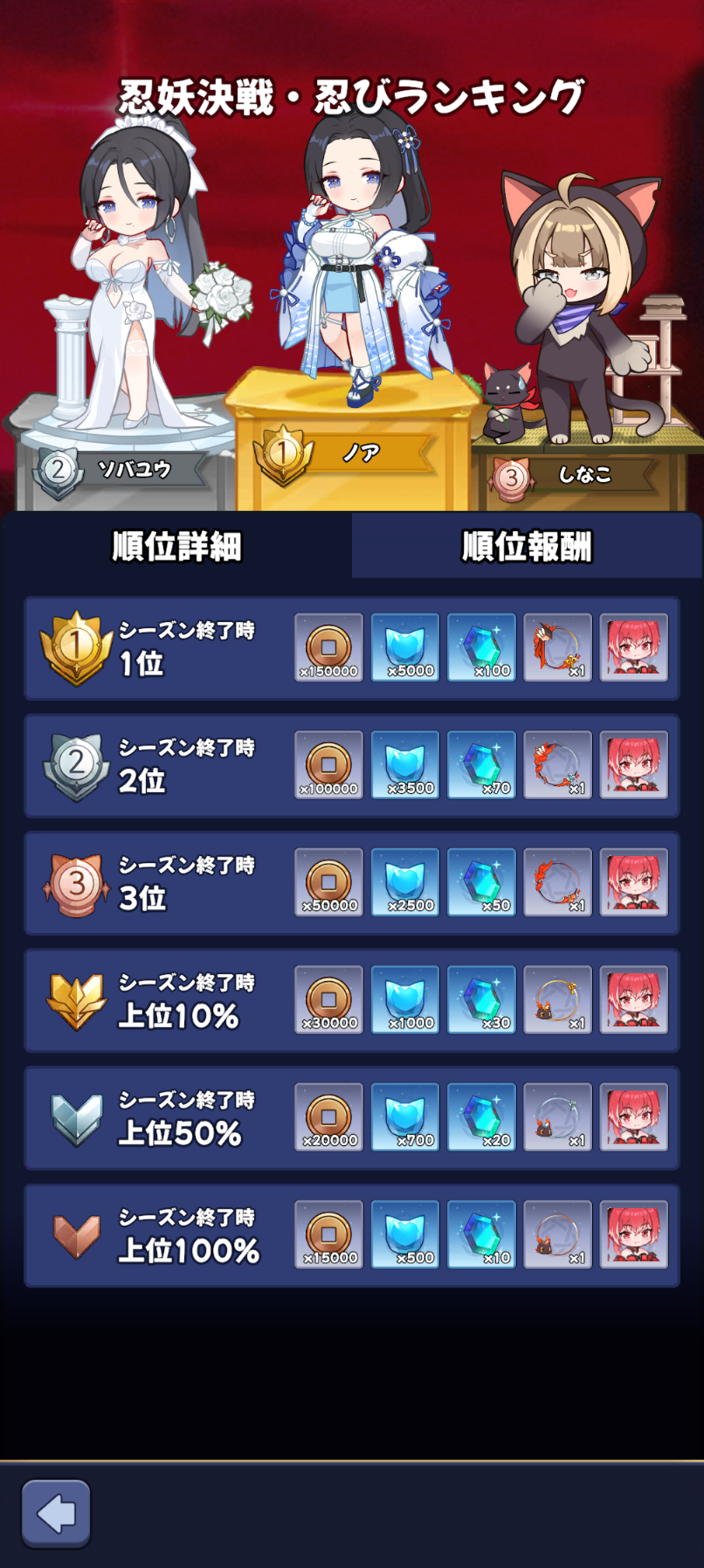View first-place player ノア on the podium
The width and height of the screenshot is (704, 1568).
360,262
